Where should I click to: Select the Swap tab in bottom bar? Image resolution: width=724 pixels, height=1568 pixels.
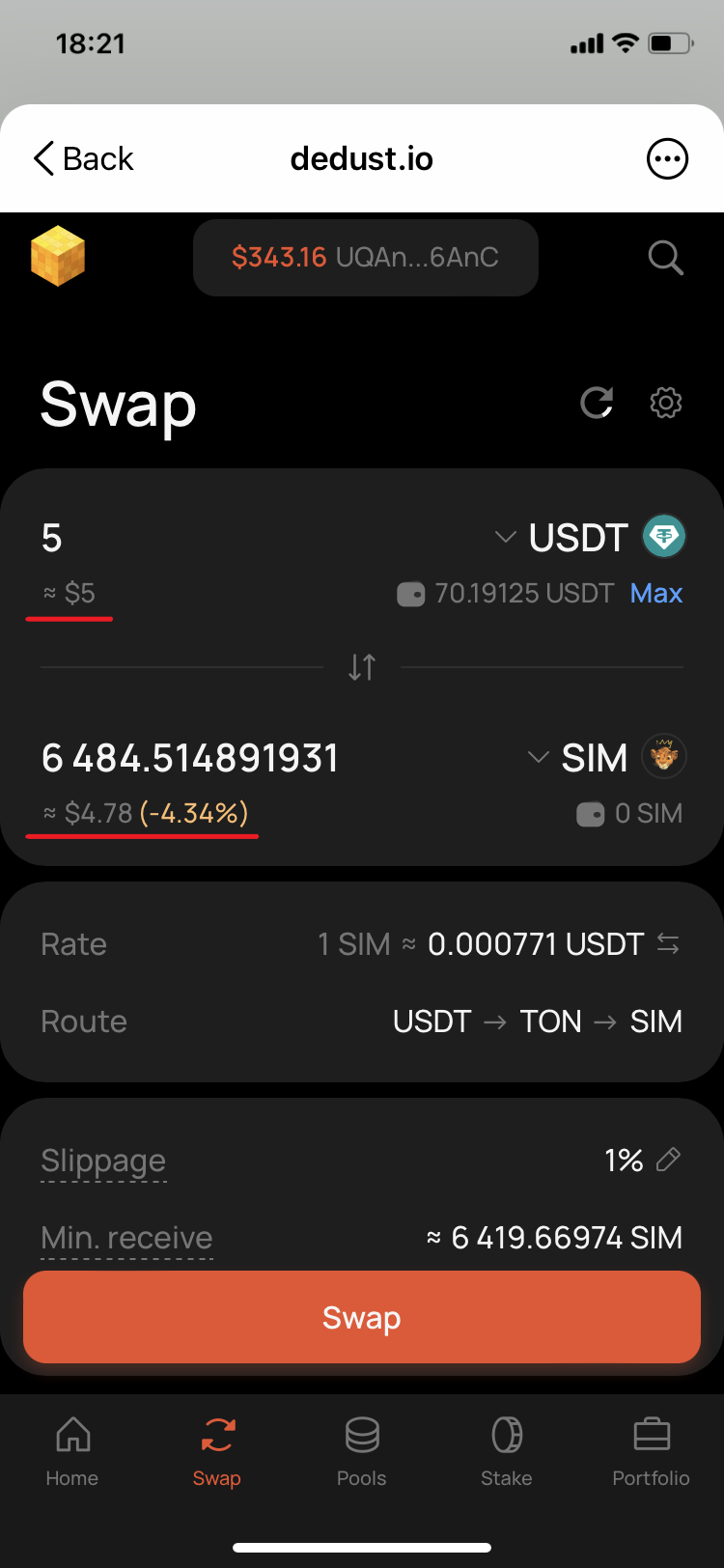[217, 1450]
